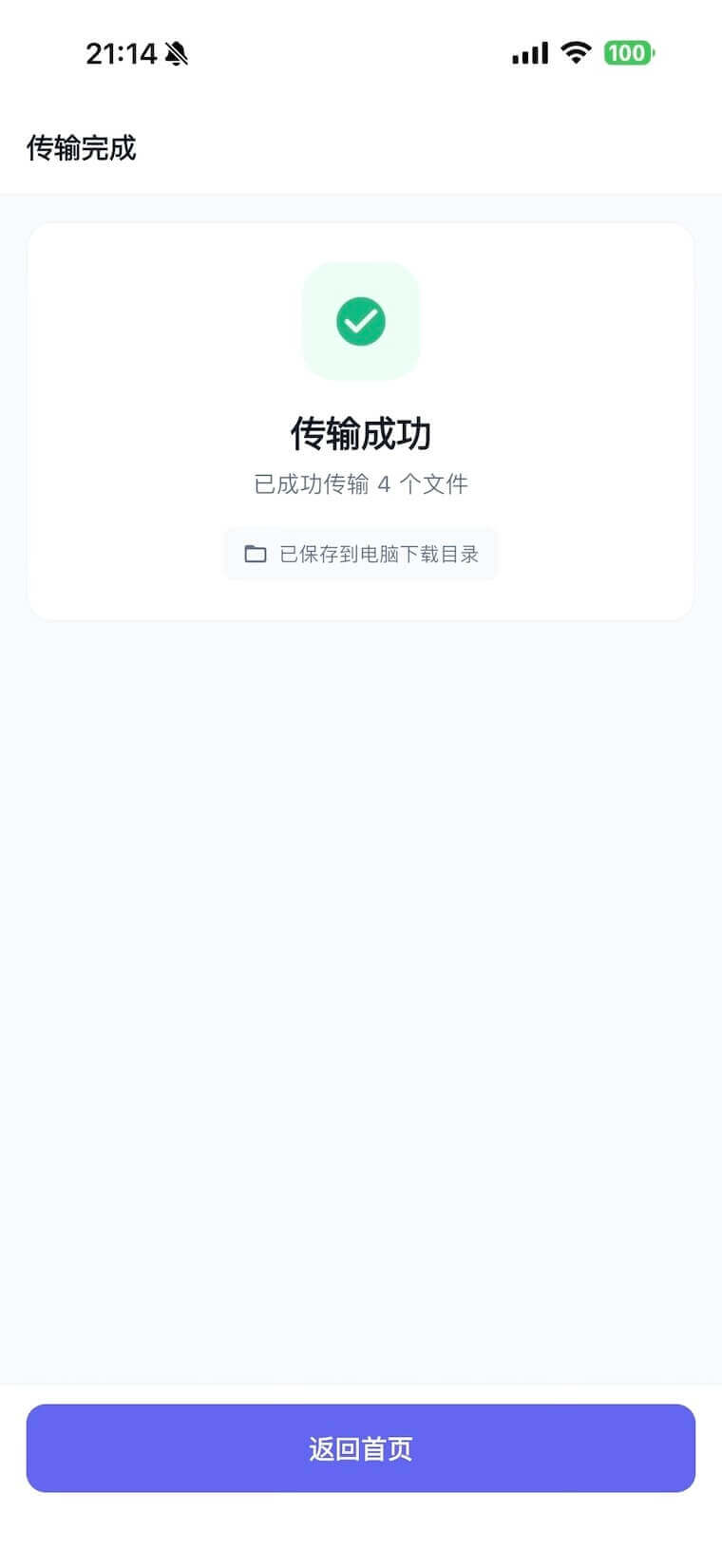This screenshot has width=722, height=1568.
Task: Click the checkmark inside the green circle
Action: pyautogui.click(x=361, y=321)
